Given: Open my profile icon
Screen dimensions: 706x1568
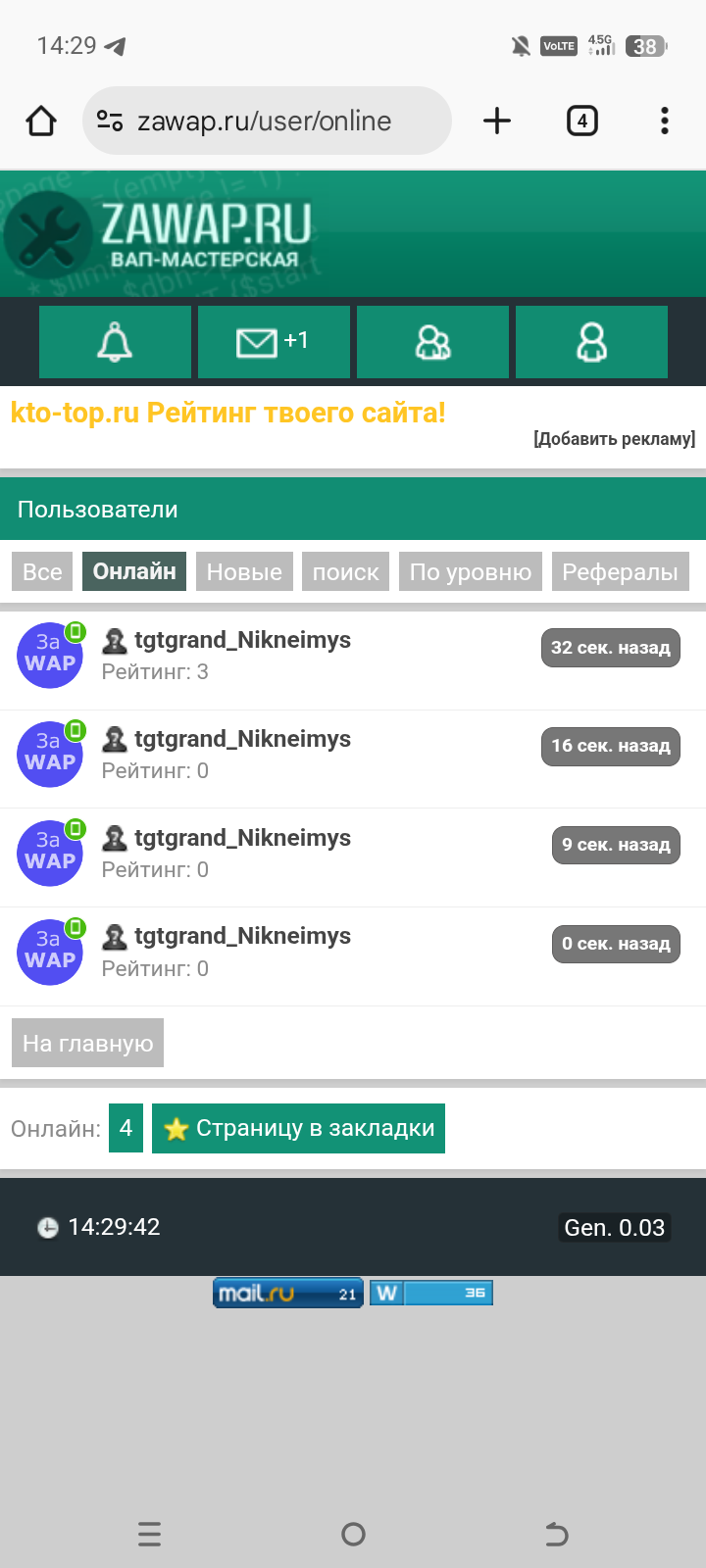Looking at the screenshot, I should click(x=591, y=342).
